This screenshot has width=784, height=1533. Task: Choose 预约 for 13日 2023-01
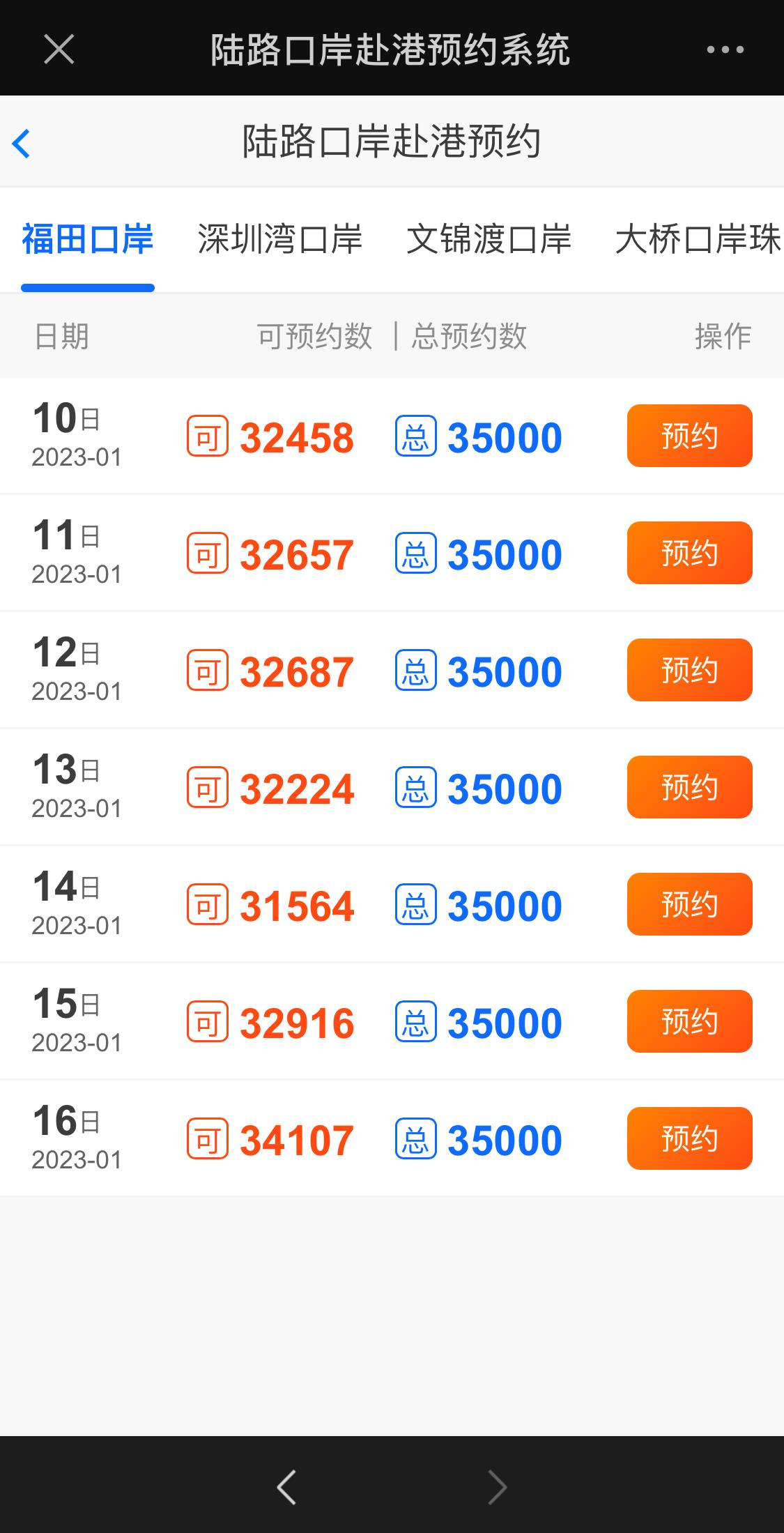(x=689, y=787)
